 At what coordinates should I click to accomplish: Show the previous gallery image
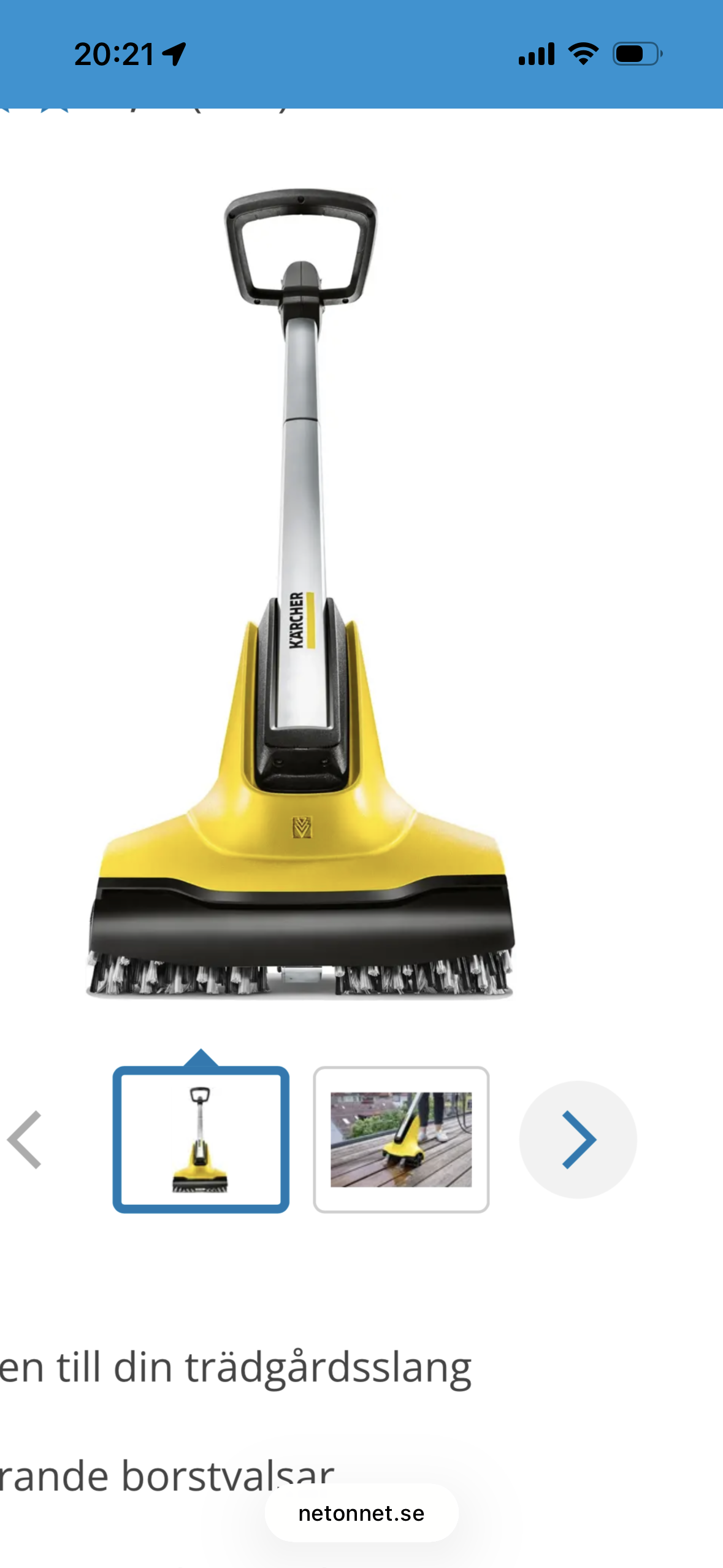[x=25, y=1139]
